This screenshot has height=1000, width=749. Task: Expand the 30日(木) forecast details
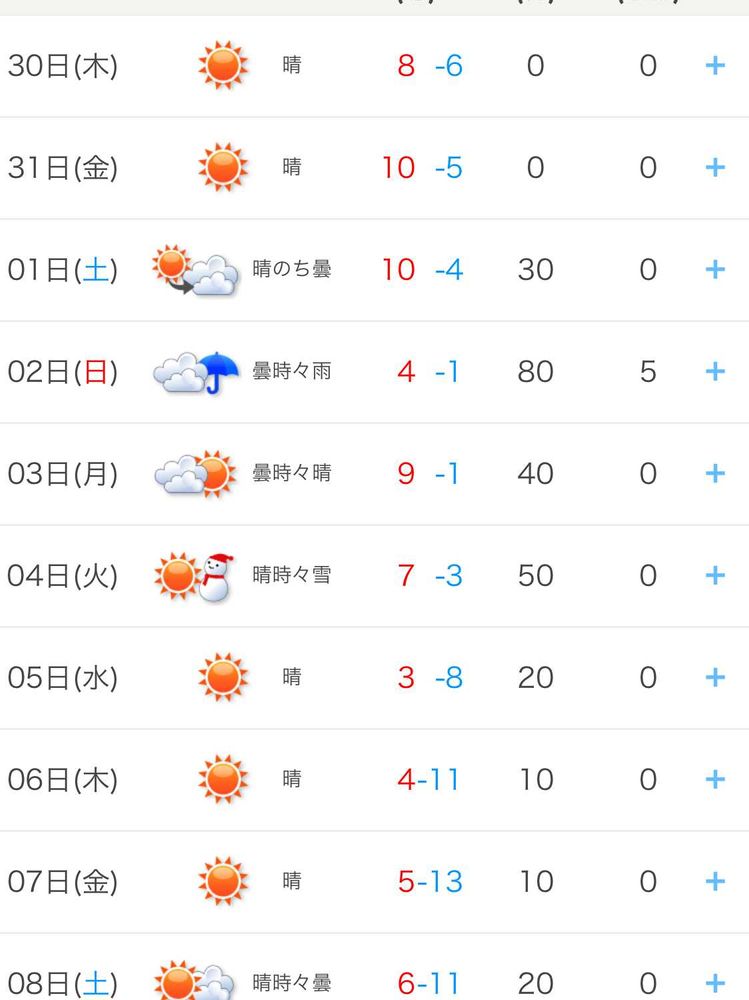[x=715, y=66]
